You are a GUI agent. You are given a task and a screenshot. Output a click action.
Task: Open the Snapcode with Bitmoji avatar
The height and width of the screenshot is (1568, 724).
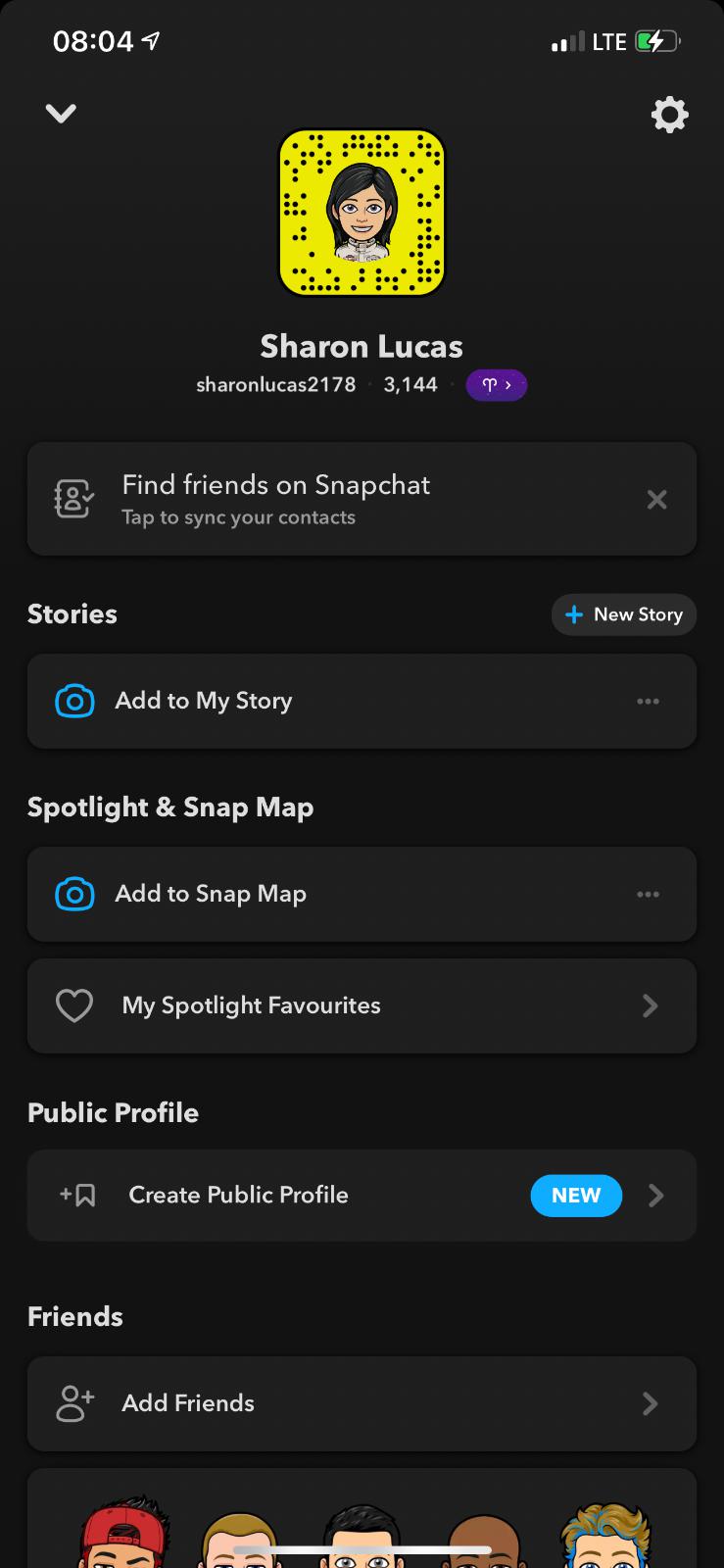point(362,213)
